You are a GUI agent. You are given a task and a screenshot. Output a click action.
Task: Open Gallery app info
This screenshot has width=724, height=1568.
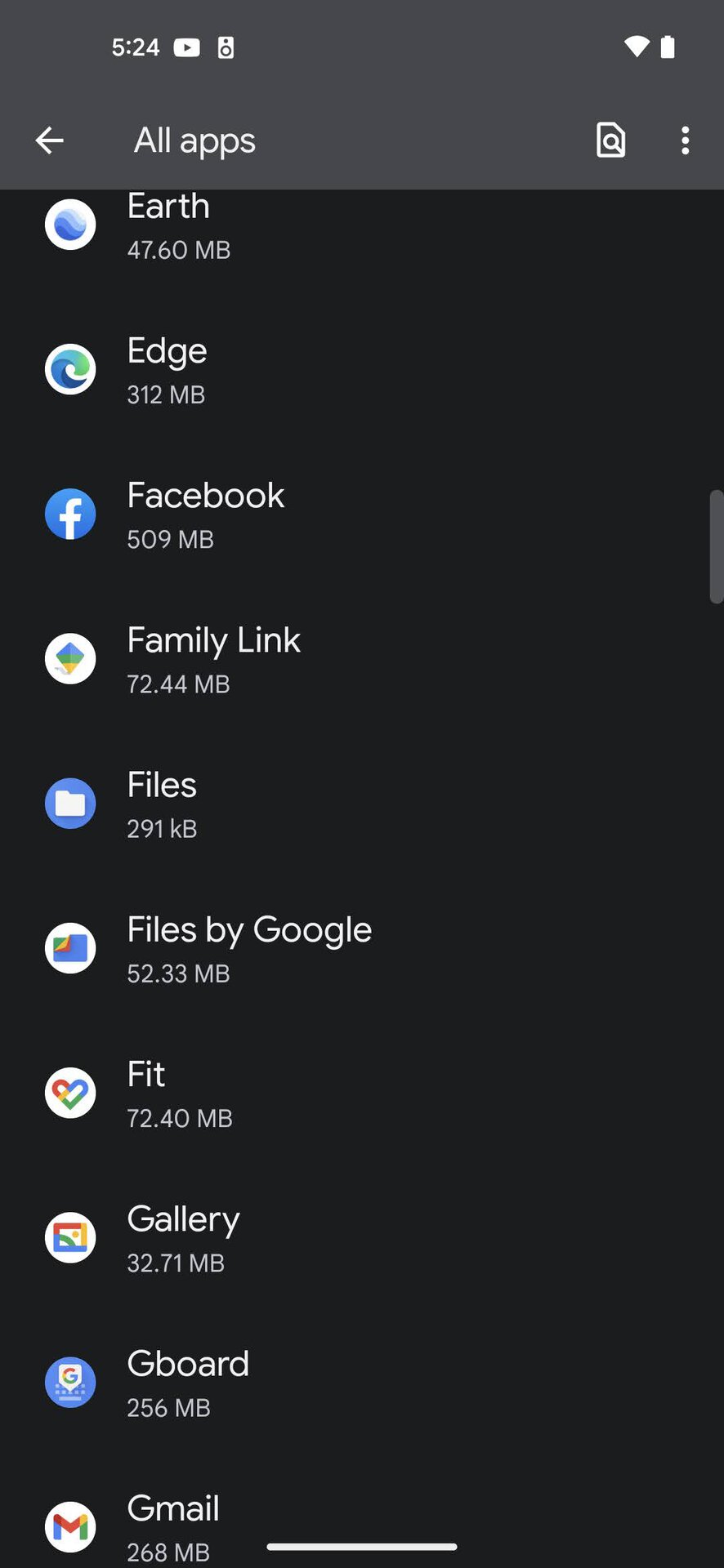tap(362, 1237)
